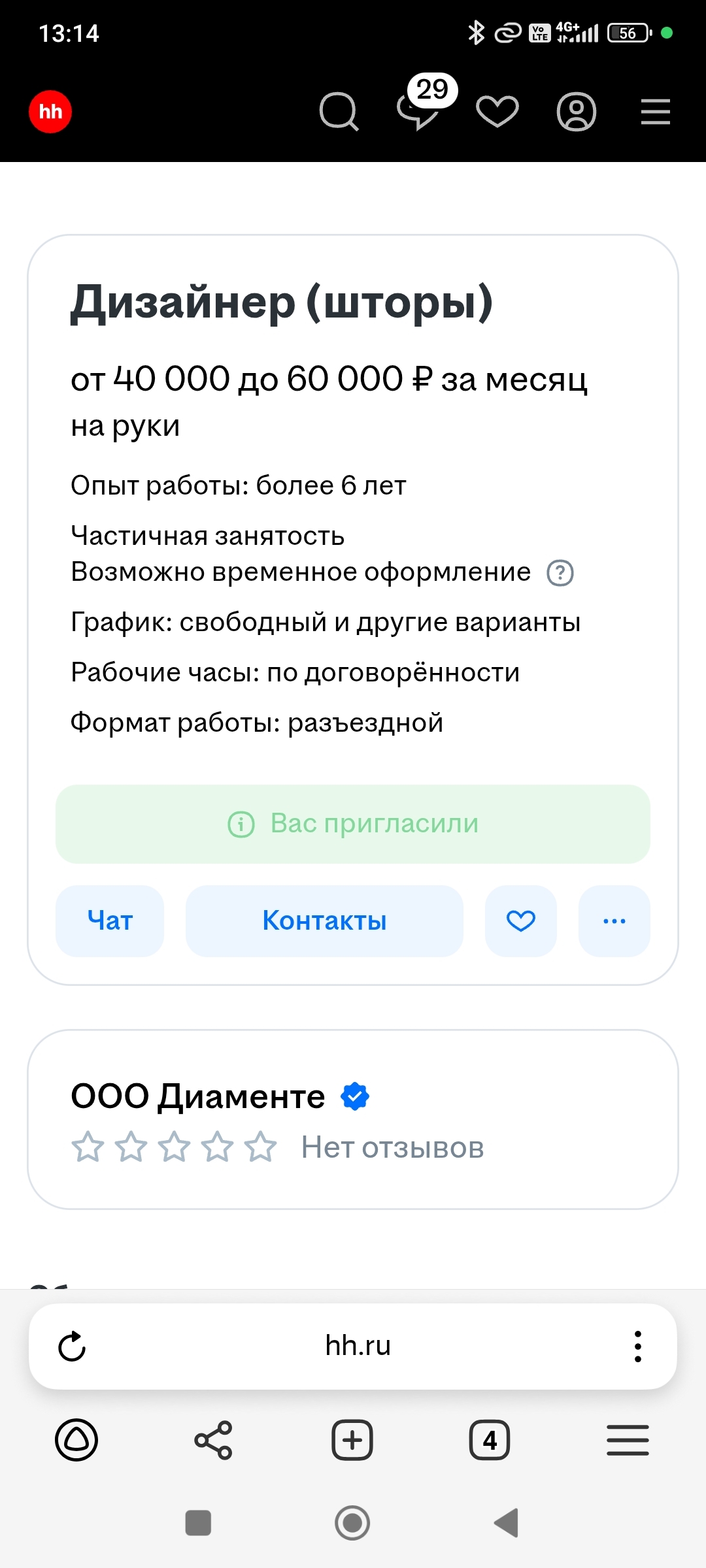Open the three-dot vacancy options
706x1568 pixels.
pos(614,921)
